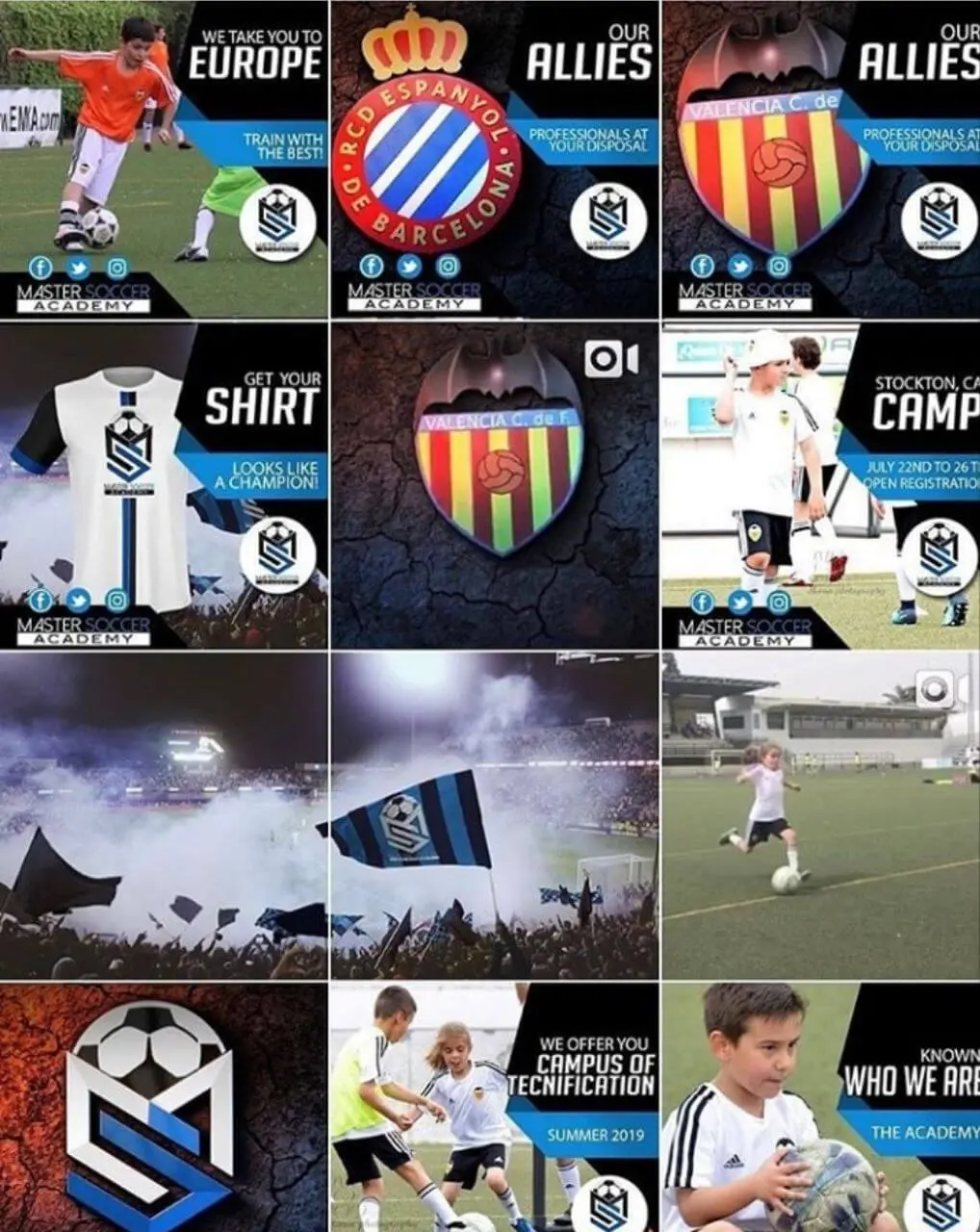Play the video of the girl kicking a ball
980x1232 pixels.
click(x=820, y=816)
